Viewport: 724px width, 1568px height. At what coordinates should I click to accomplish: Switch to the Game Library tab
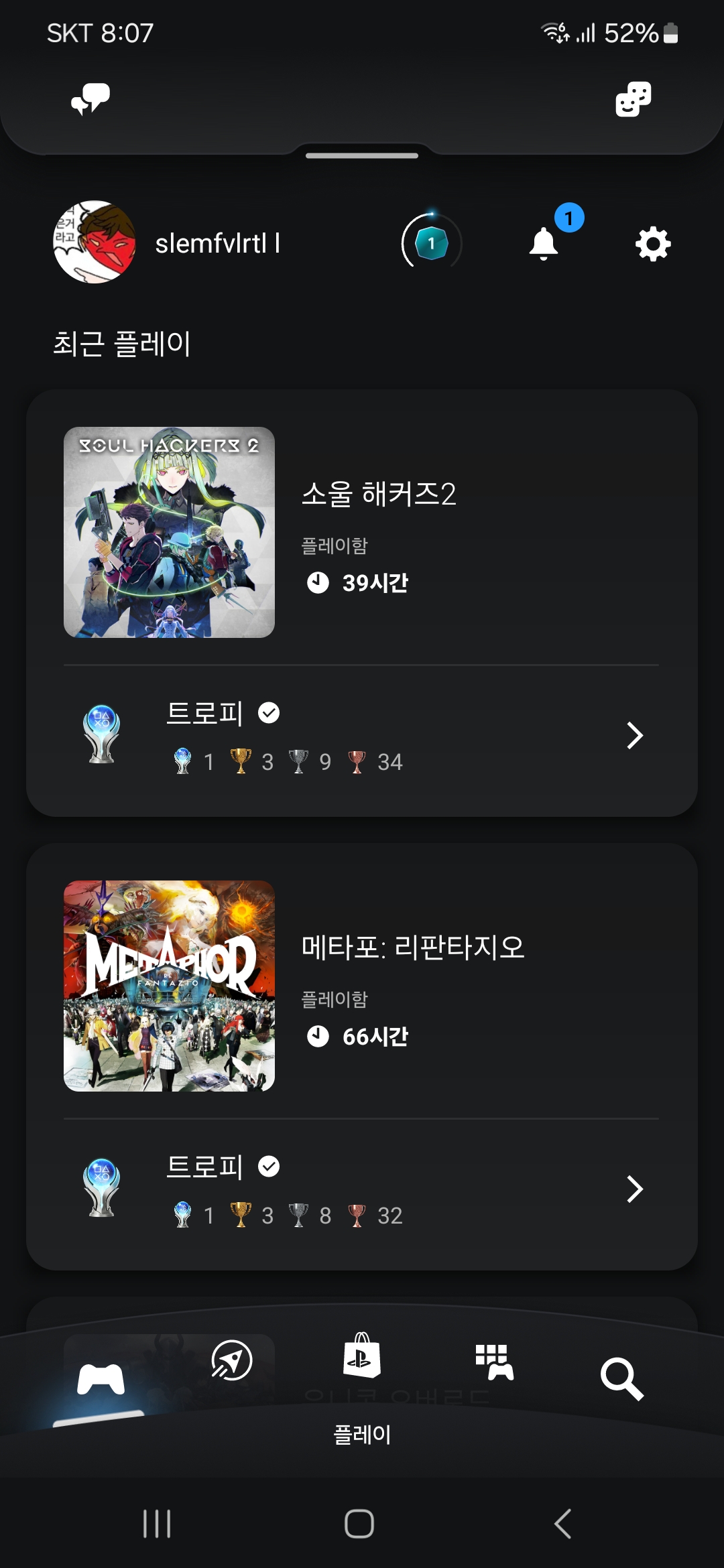click(494, 1362)
